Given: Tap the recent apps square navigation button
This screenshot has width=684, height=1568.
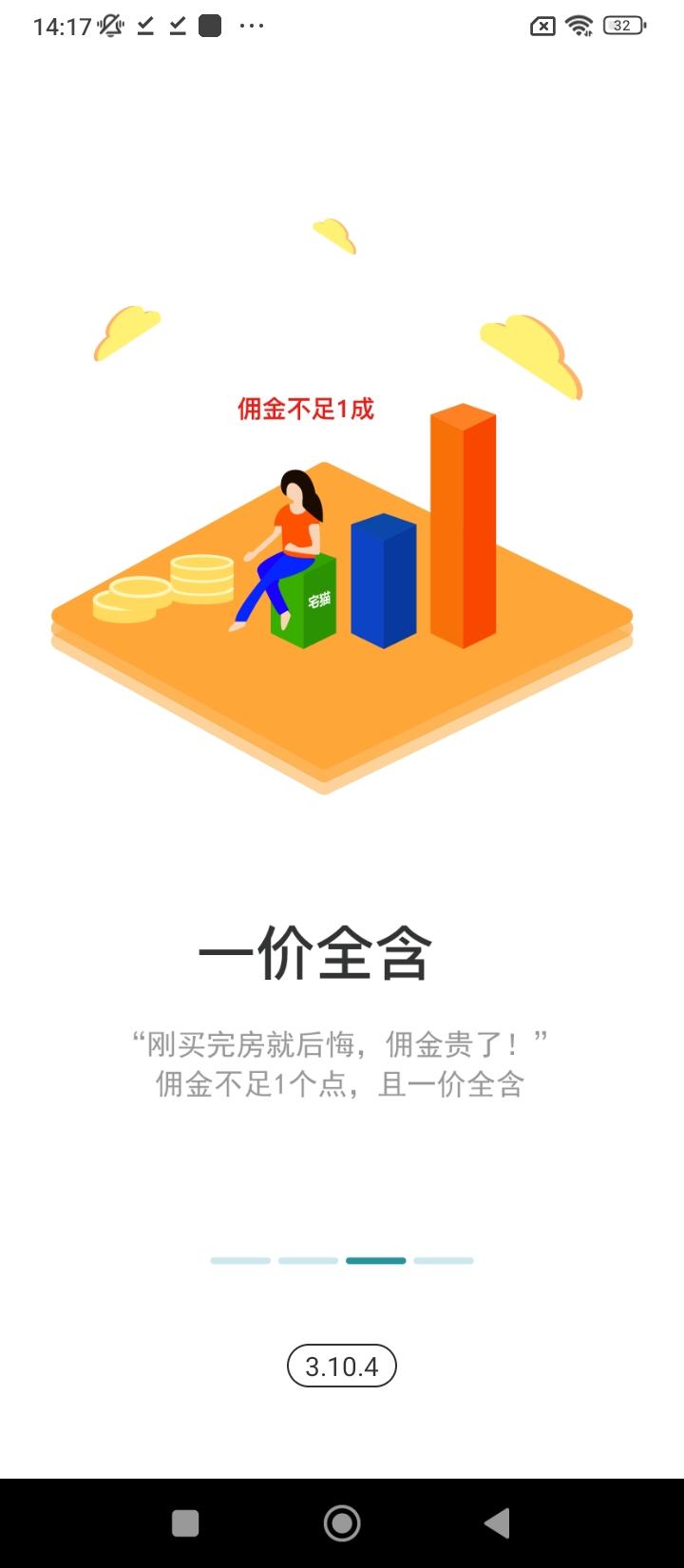Looking at the screenshot, I should [184, 1521].
